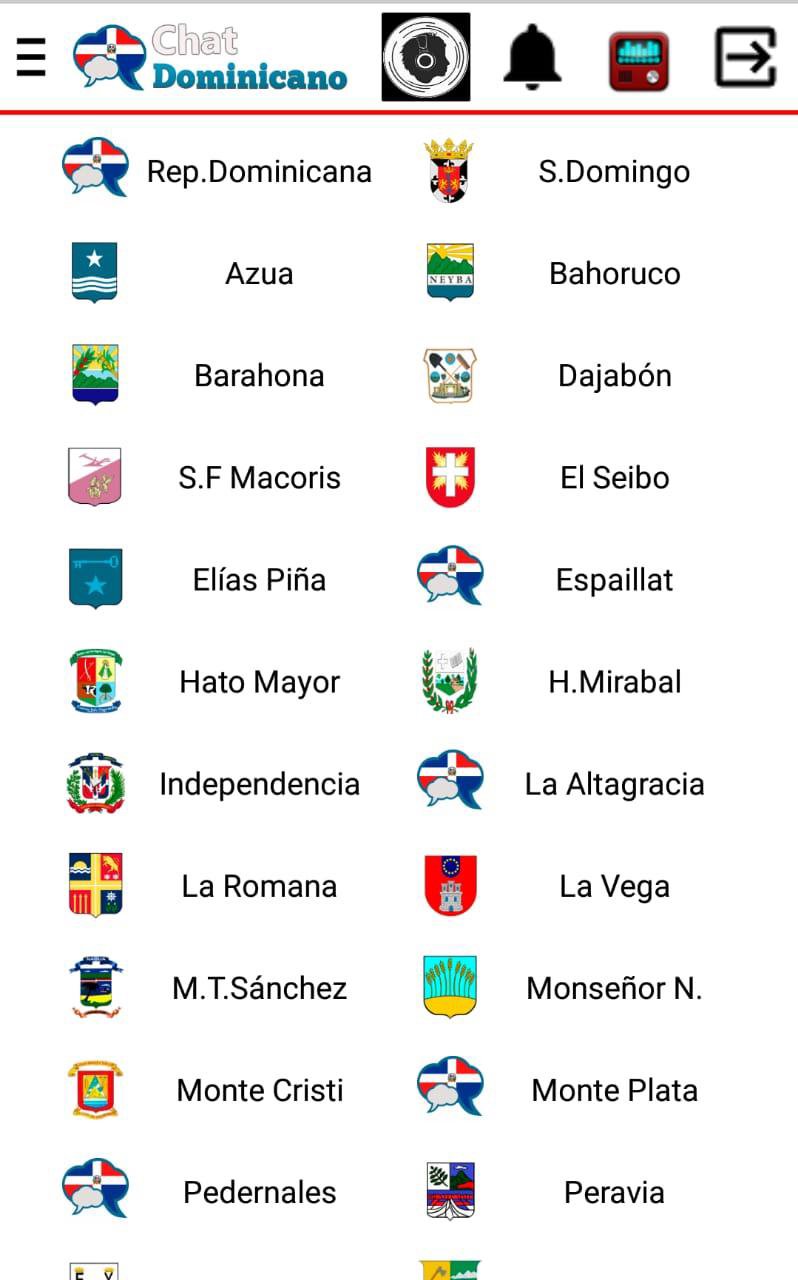Open the hamburger menu
798x1280 pixels.
[32, 57]
